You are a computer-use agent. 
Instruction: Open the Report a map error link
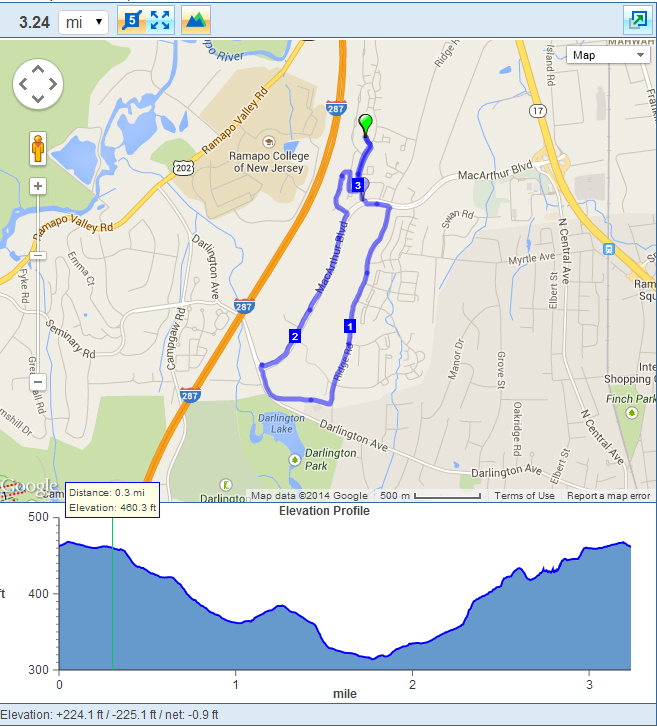(x=608, y=496)
